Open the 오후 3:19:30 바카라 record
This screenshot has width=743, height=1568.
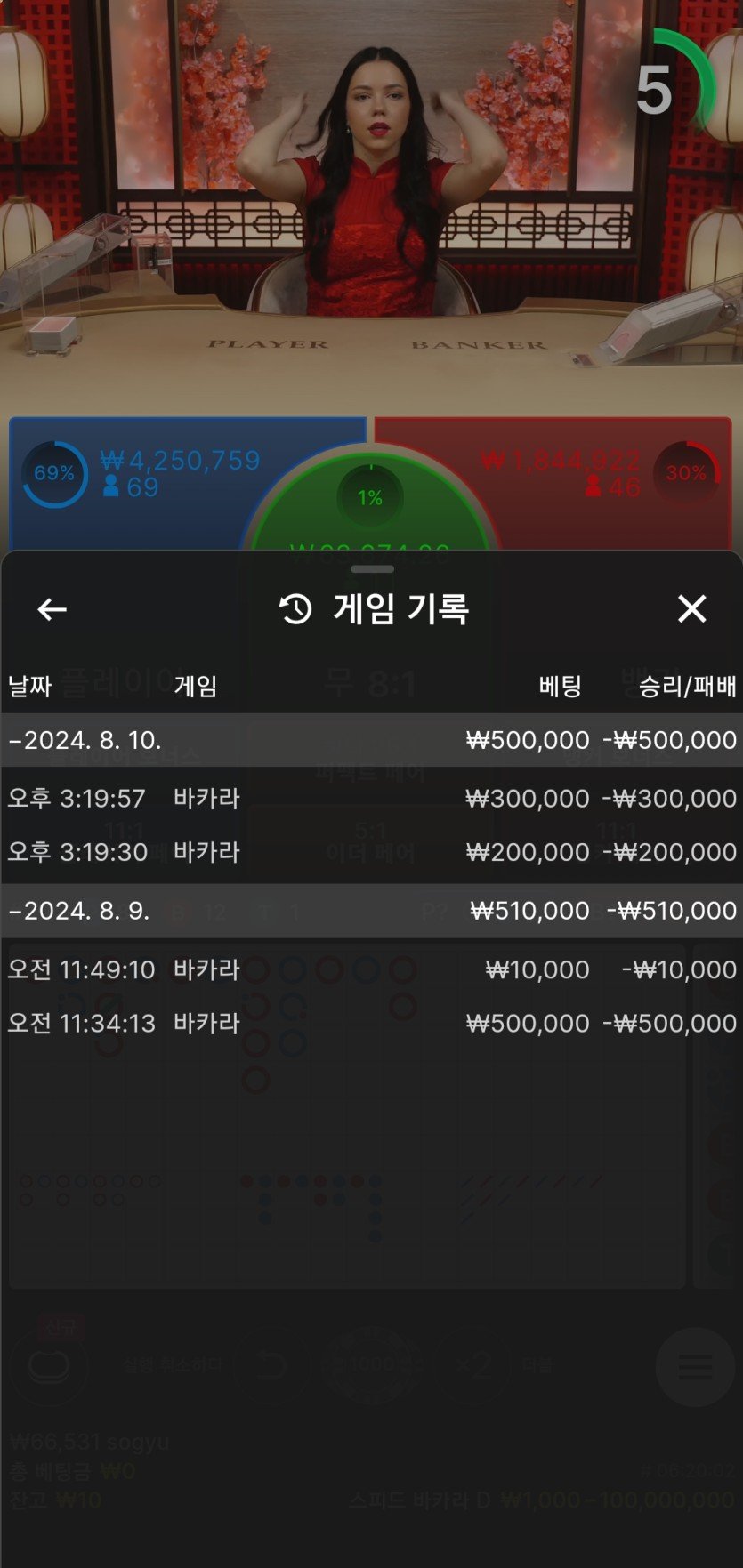pyautogui.click(x=371, y=852)
